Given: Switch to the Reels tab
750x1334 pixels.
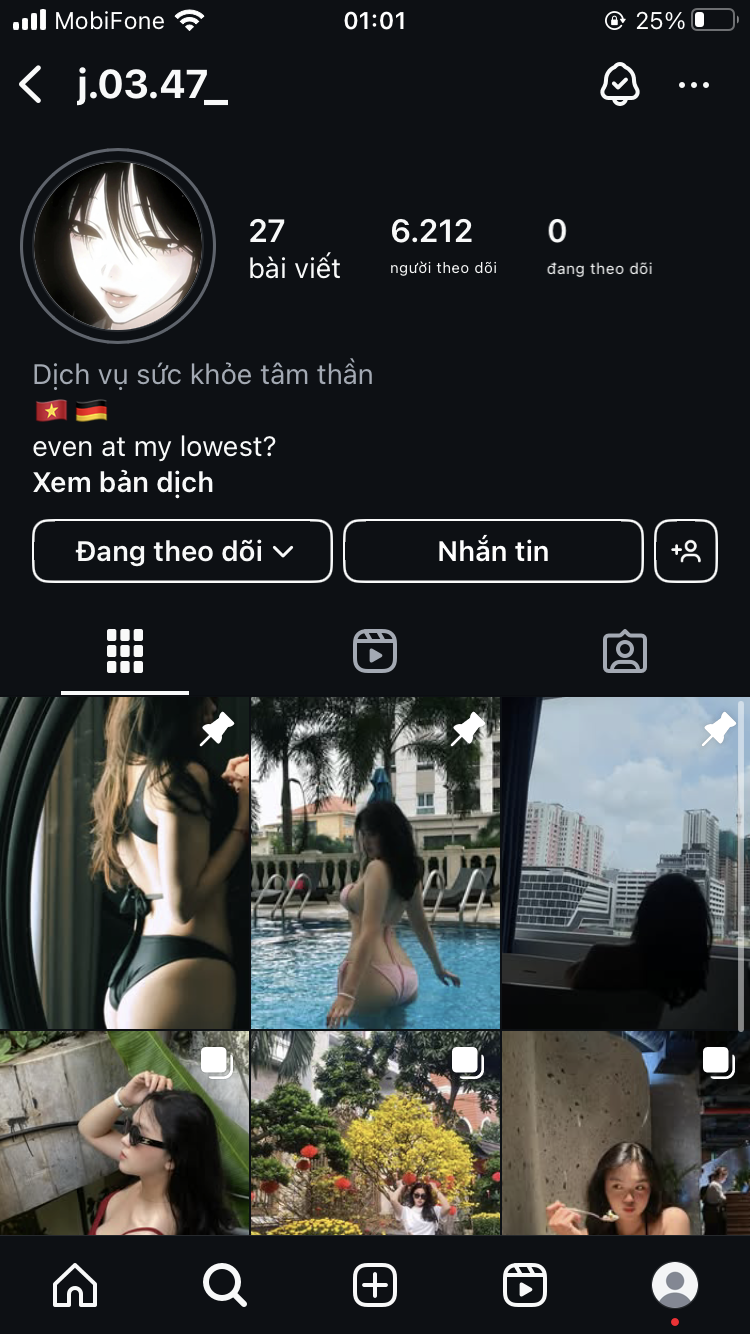Looking at the screenshot, I should click(375, 652).
